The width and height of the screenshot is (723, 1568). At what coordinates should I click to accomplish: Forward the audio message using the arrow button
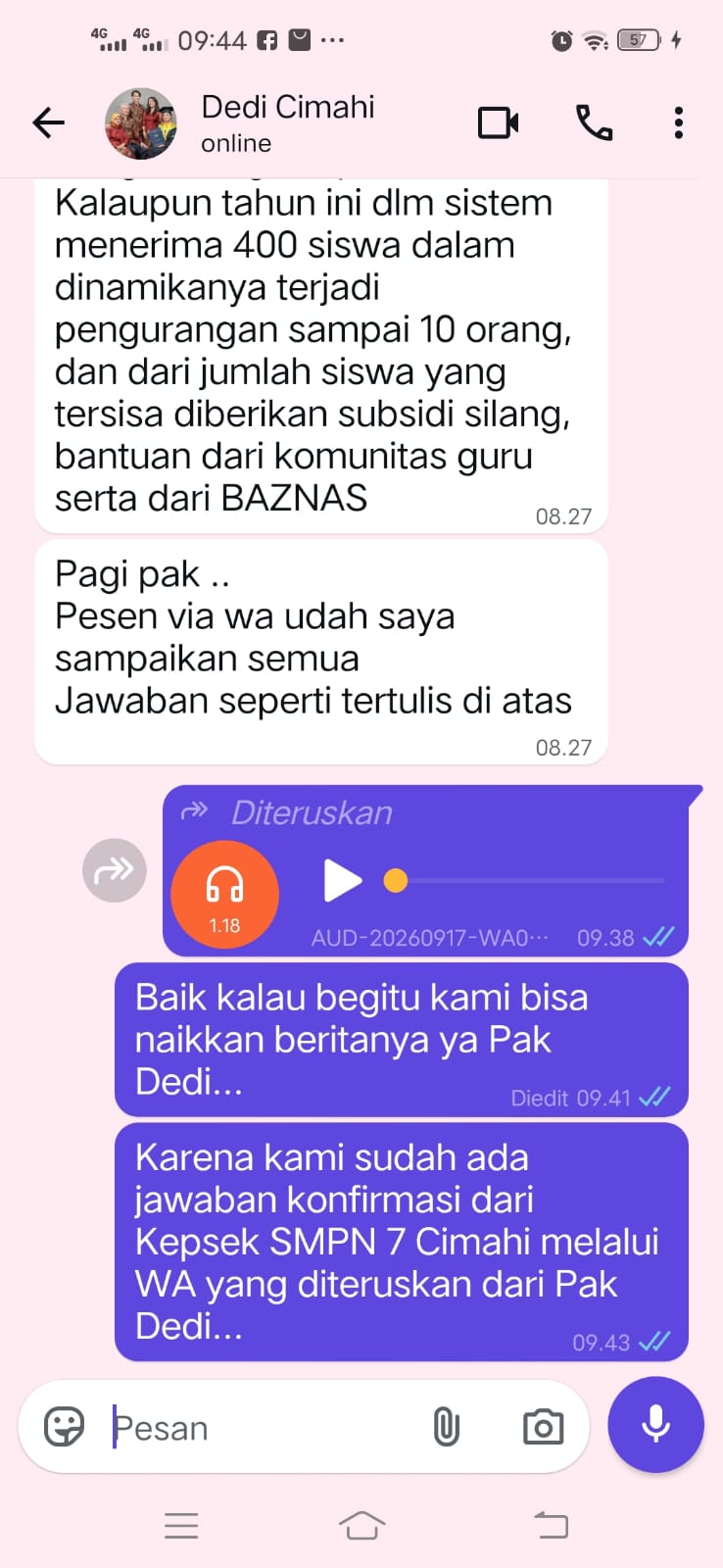tap(115, 870)
